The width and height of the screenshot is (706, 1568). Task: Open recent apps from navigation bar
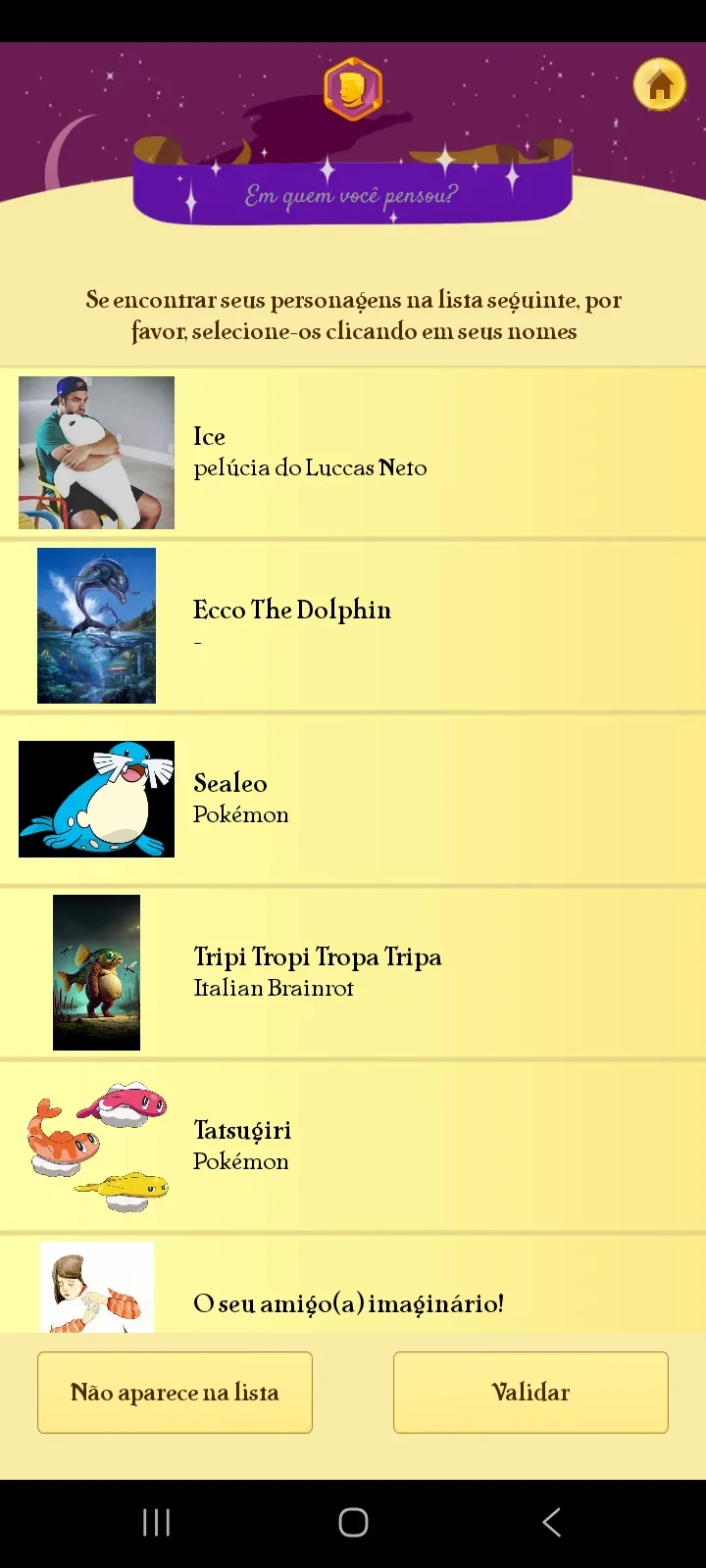(x=157, y=1522)
